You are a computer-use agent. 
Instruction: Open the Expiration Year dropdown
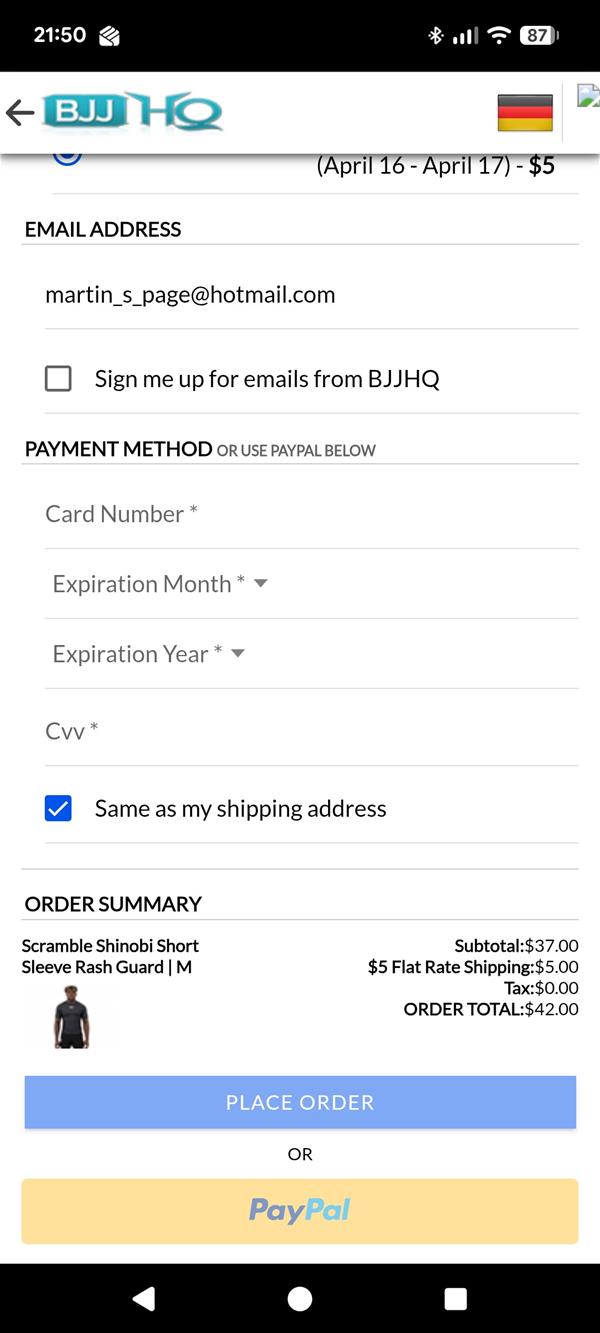coord(148,654)
